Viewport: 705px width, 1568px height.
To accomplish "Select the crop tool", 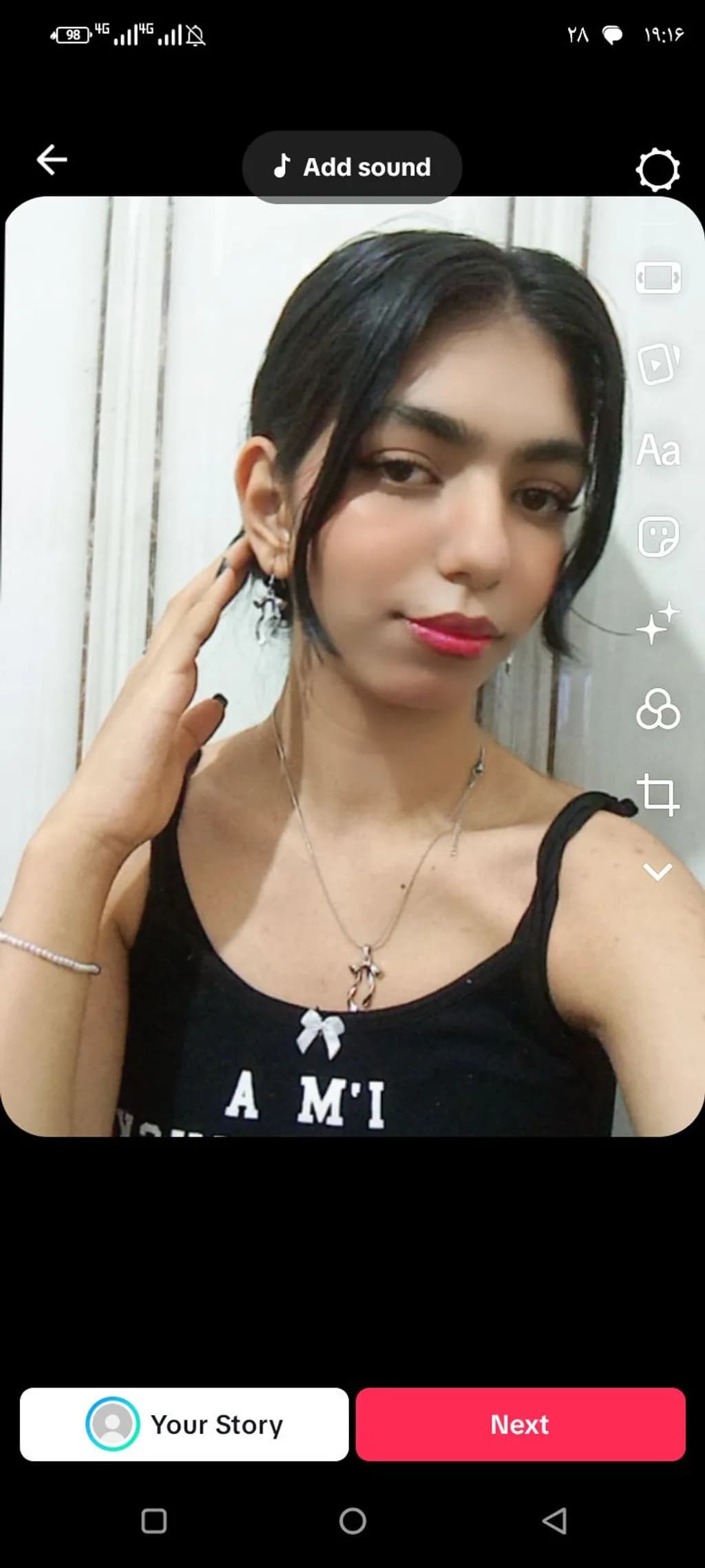I will click(x=658, y=794).
